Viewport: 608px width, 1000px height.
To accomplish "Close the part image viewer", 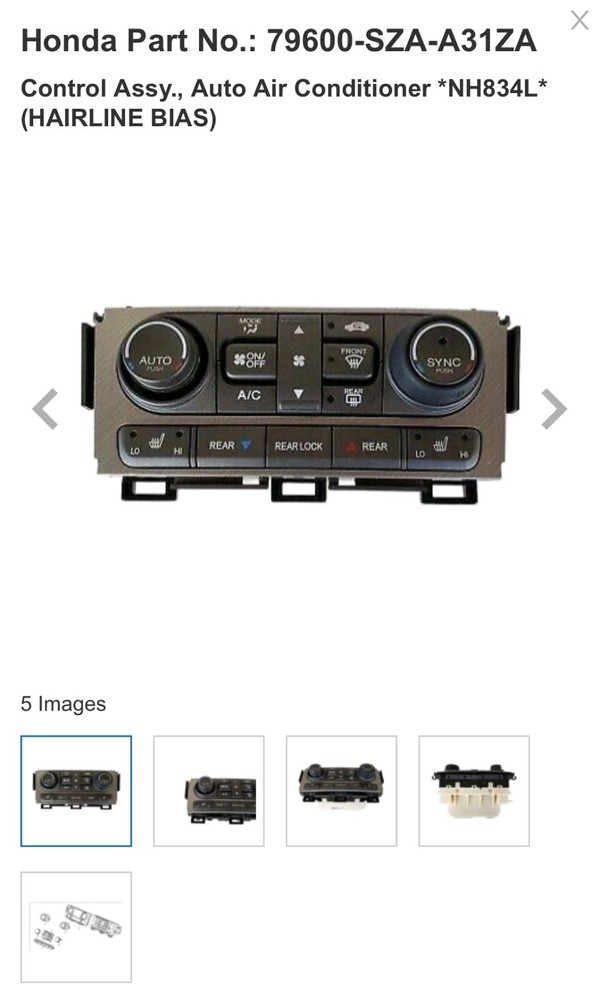I will [x=579, y=21].
